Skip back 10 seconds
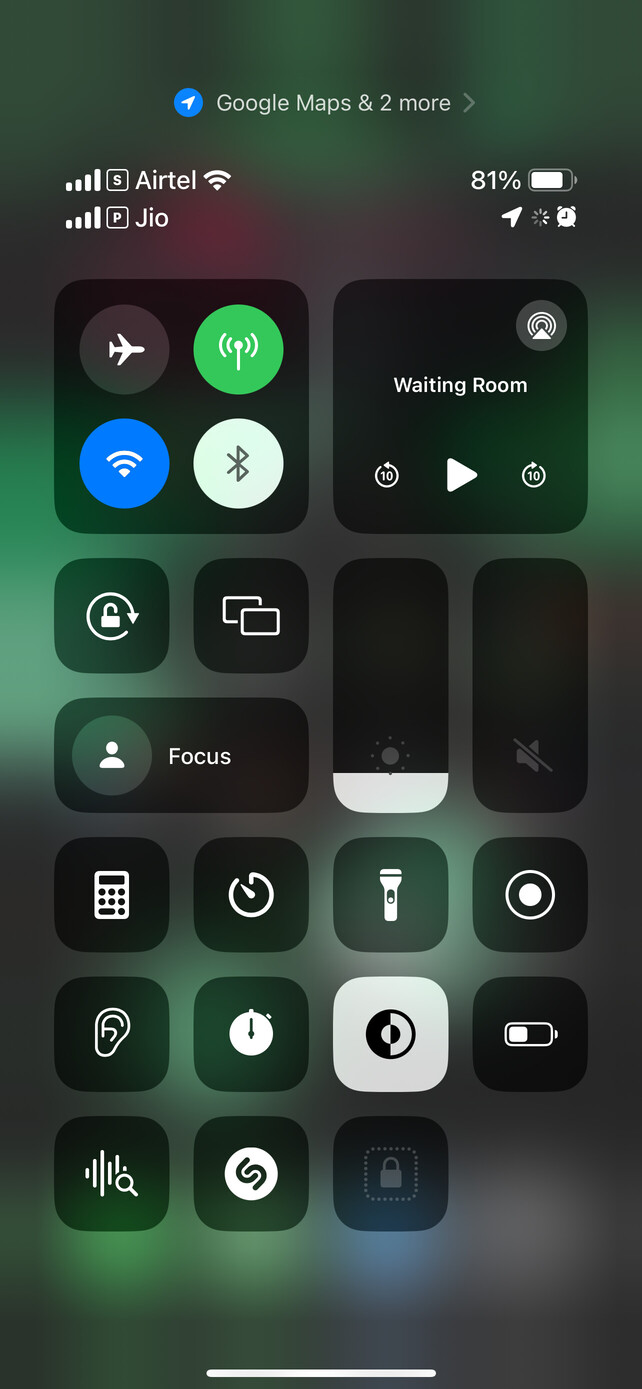 (x=386, y=475)
